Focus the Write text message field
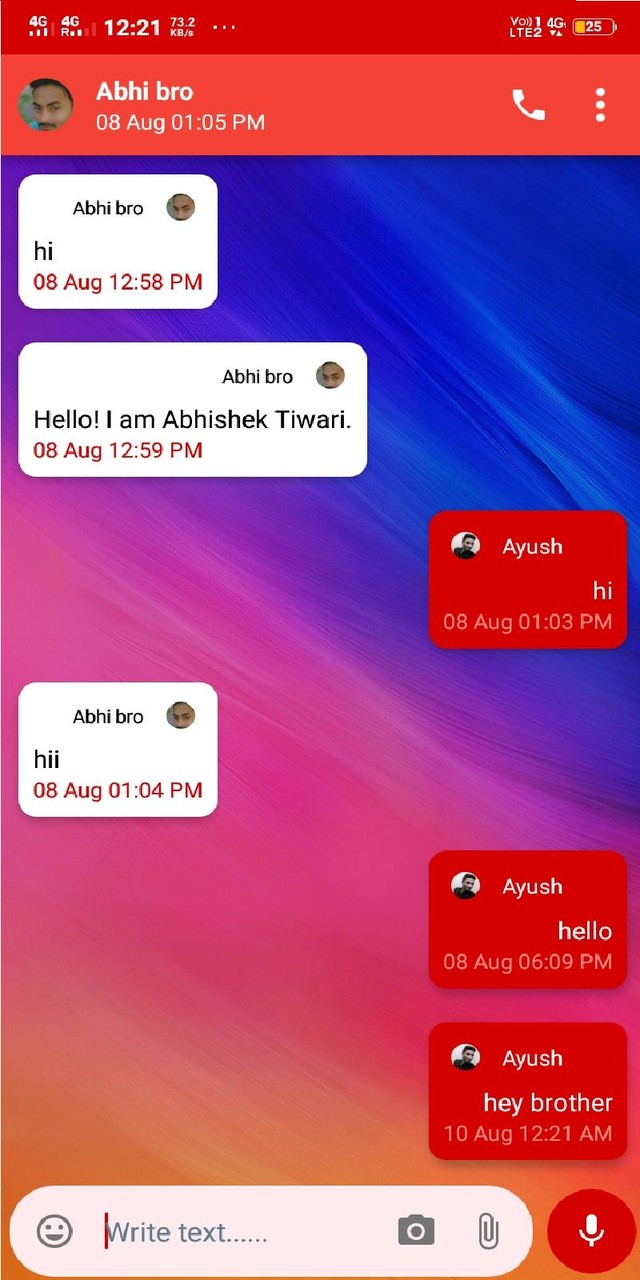640x1280 pixels. [x=240, y=1232]
